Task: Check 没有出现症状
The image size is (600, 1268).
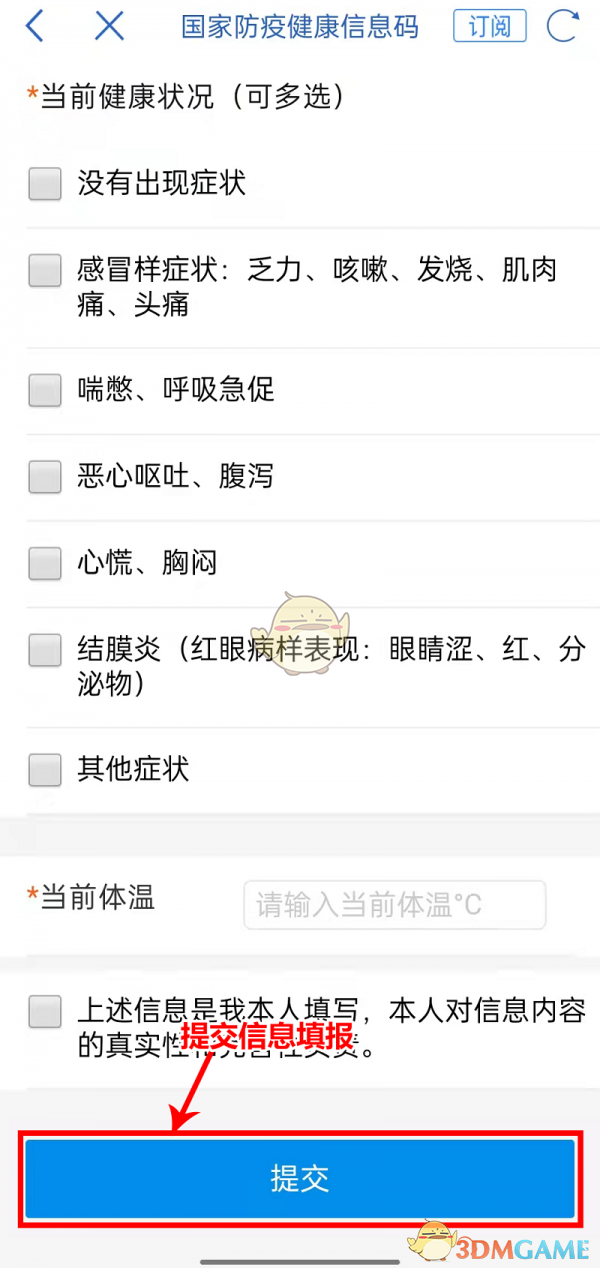Action: 45,184
